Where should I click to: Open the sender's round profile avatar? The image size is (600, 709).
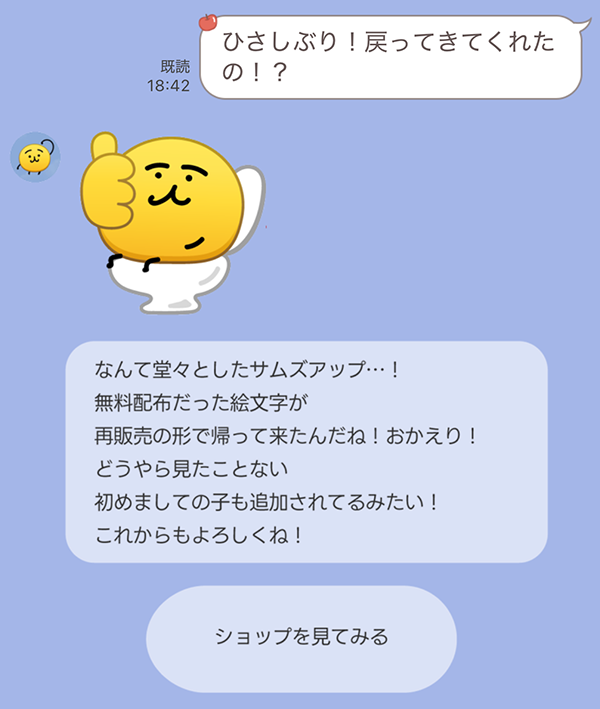click(35, 157)
